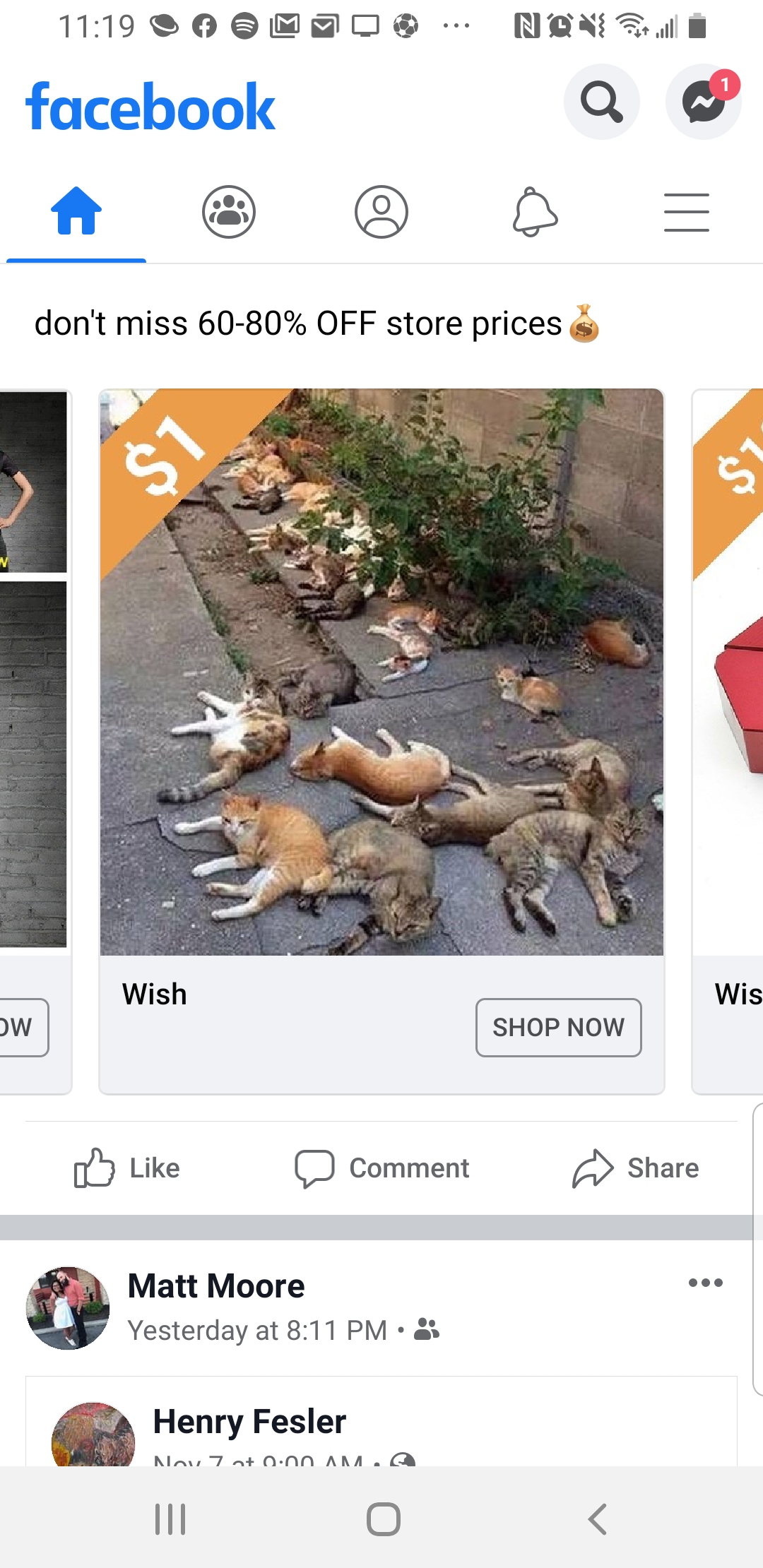763x1568 pixels.
Task: Open Messenger with unread notification
Action: (x=703, y=102)
